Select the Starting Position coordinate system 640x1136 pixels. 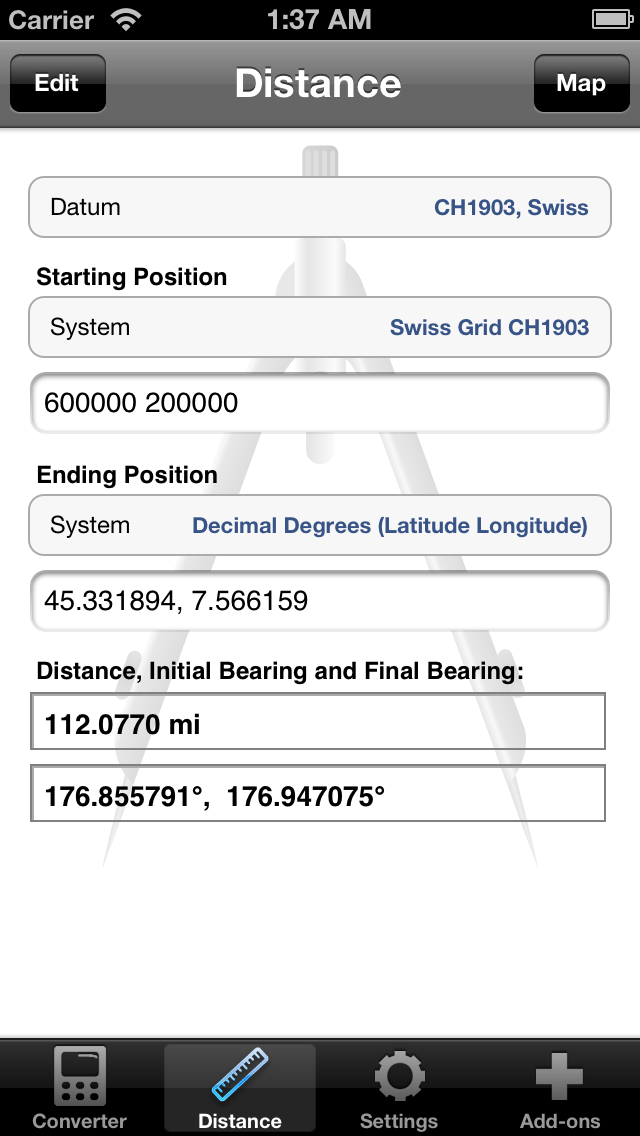click(x=320, y=327)
